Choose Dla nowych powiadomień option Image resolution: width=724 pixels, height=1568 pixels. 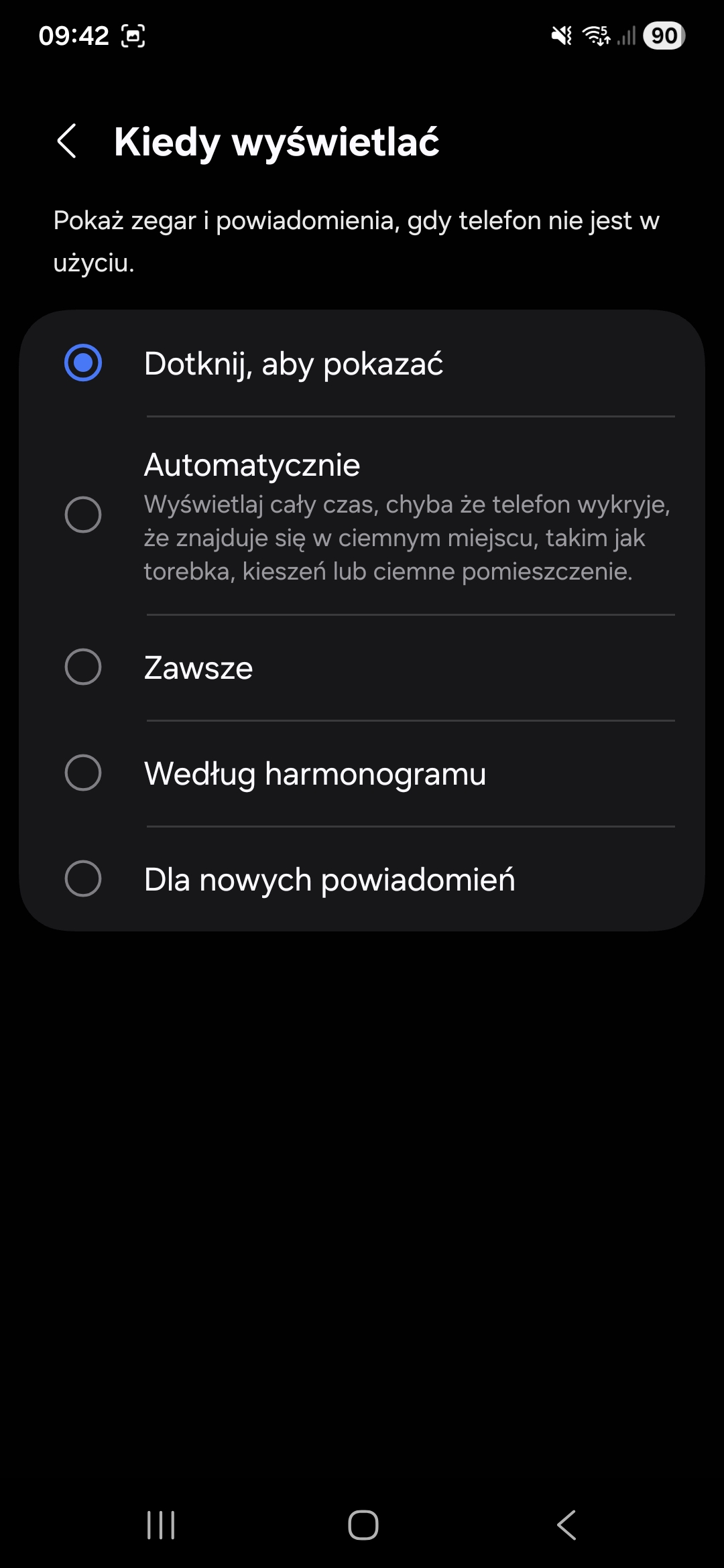click(x=83, y=879)
